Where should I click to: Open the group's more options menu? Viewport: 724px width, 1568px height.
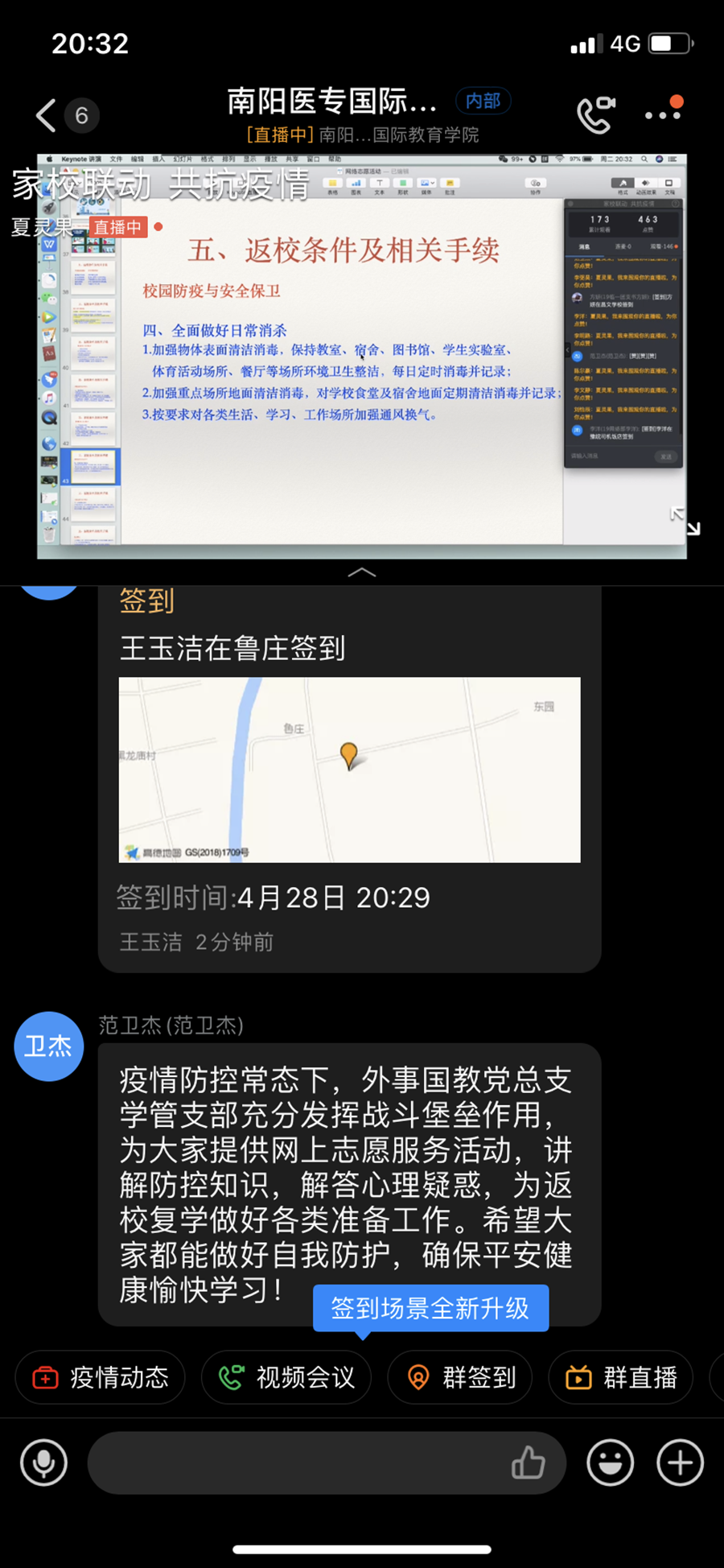(x=664, y=114)
